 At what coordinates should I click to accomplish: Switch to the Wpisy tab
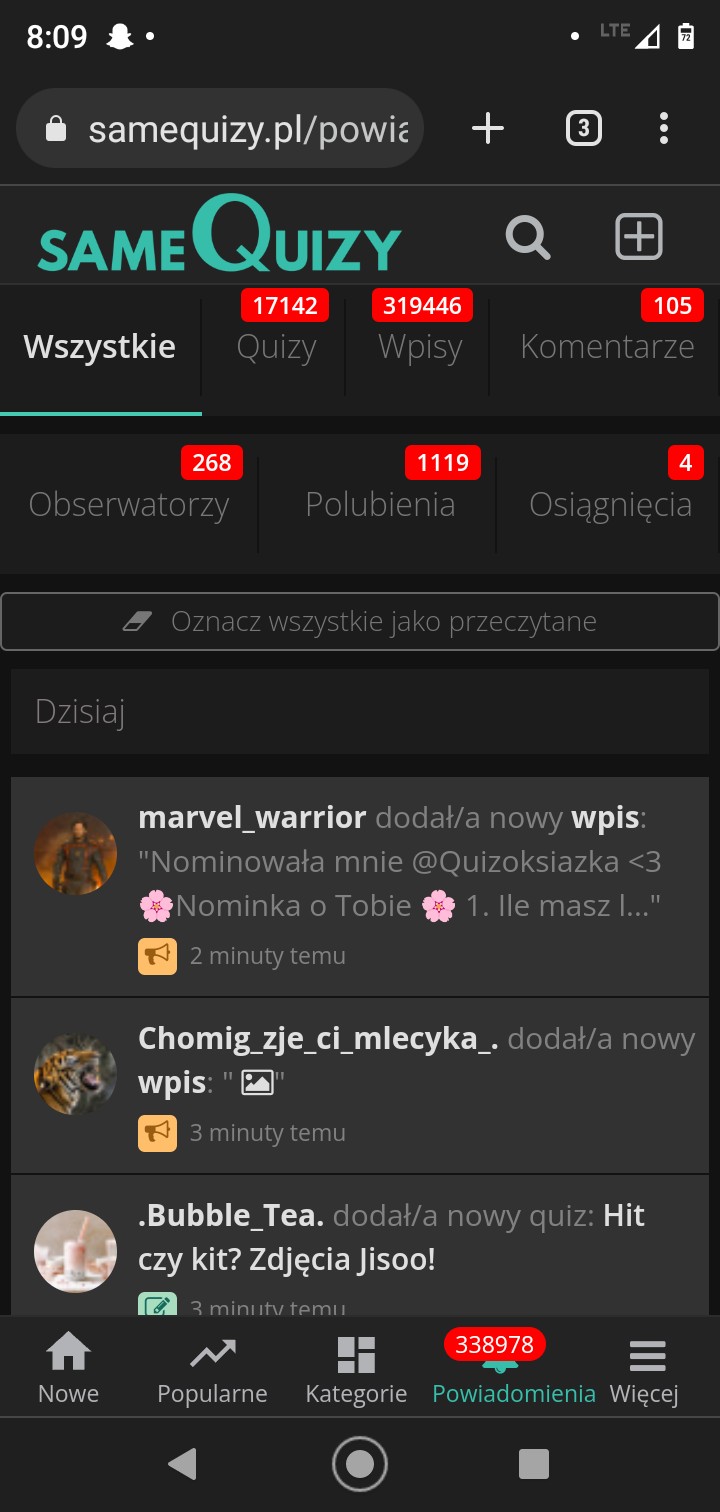(x=420, y=347)
